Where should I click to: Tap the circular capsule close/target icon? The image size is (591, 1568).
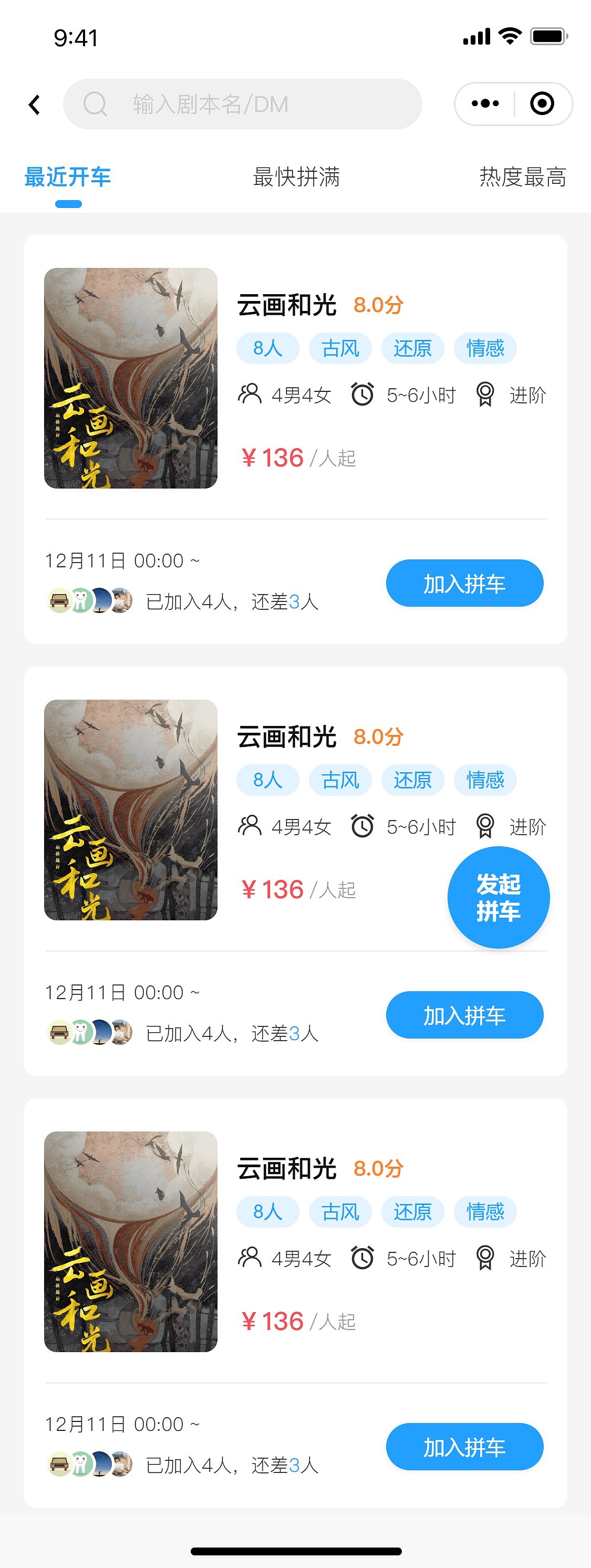[543, 103]
